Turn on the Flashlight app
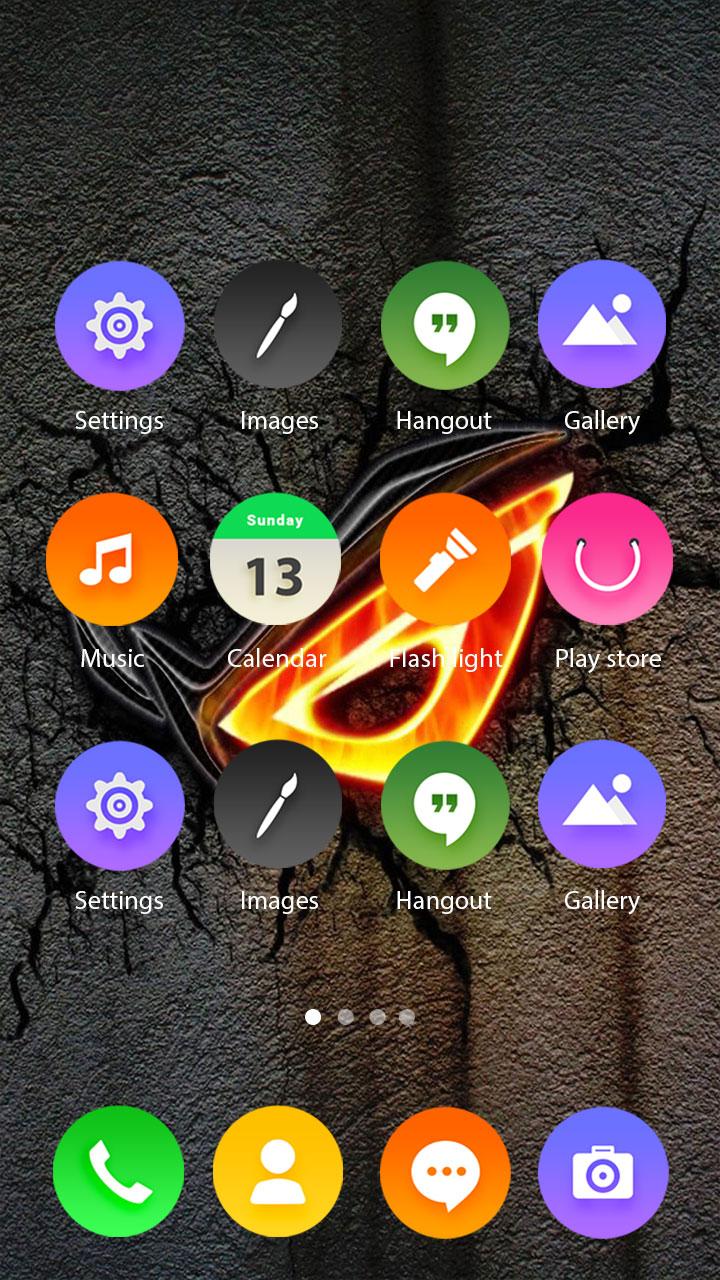720x1280 pixels. pos(445,560)
